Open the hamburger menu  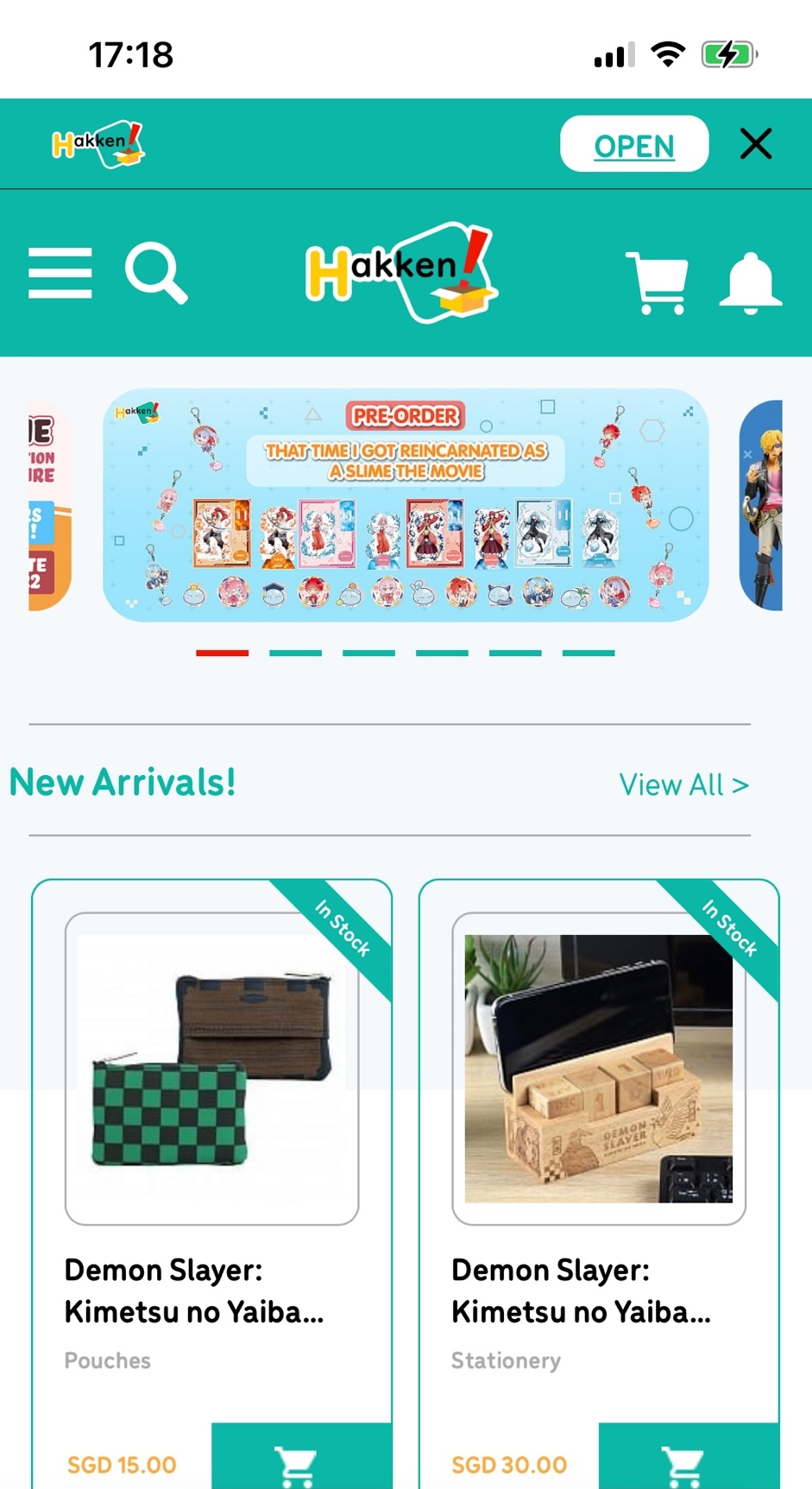pyautogui.click(x=60, y=273)
